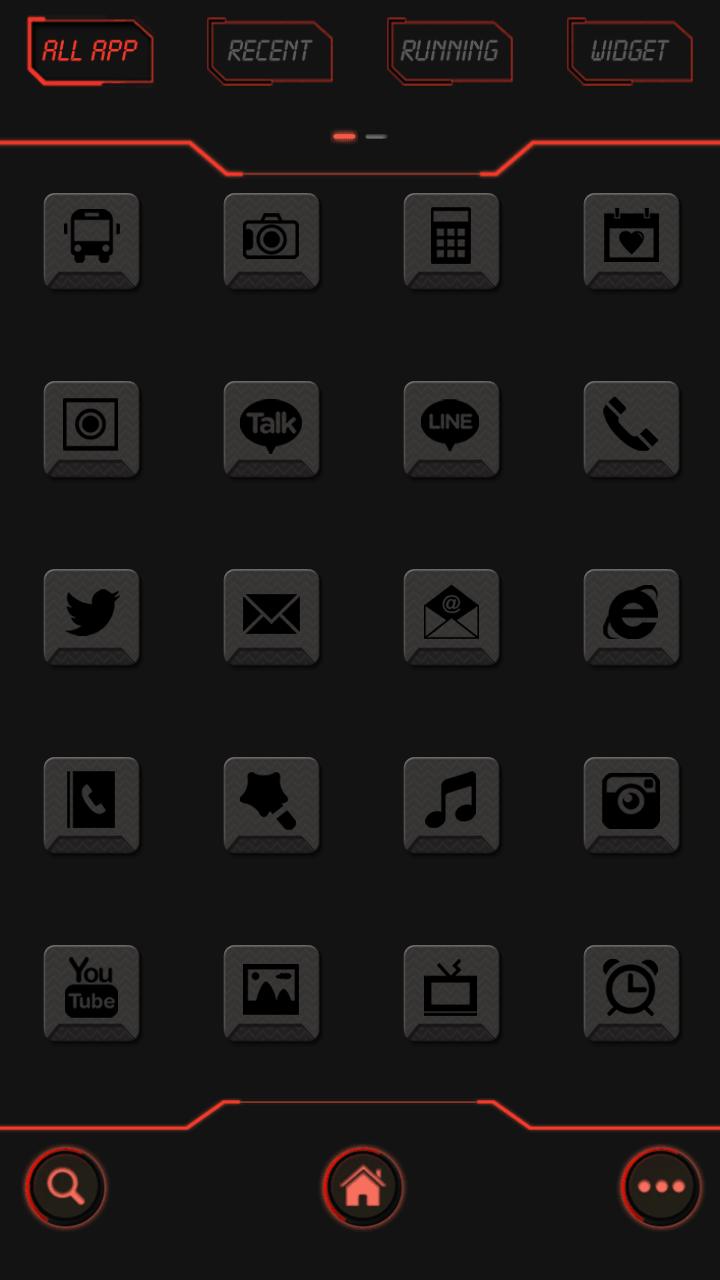Image resolution: width=720 pixels, height=1280 pixels.
Task: Launch the camera app
Action: coord(271,240)
